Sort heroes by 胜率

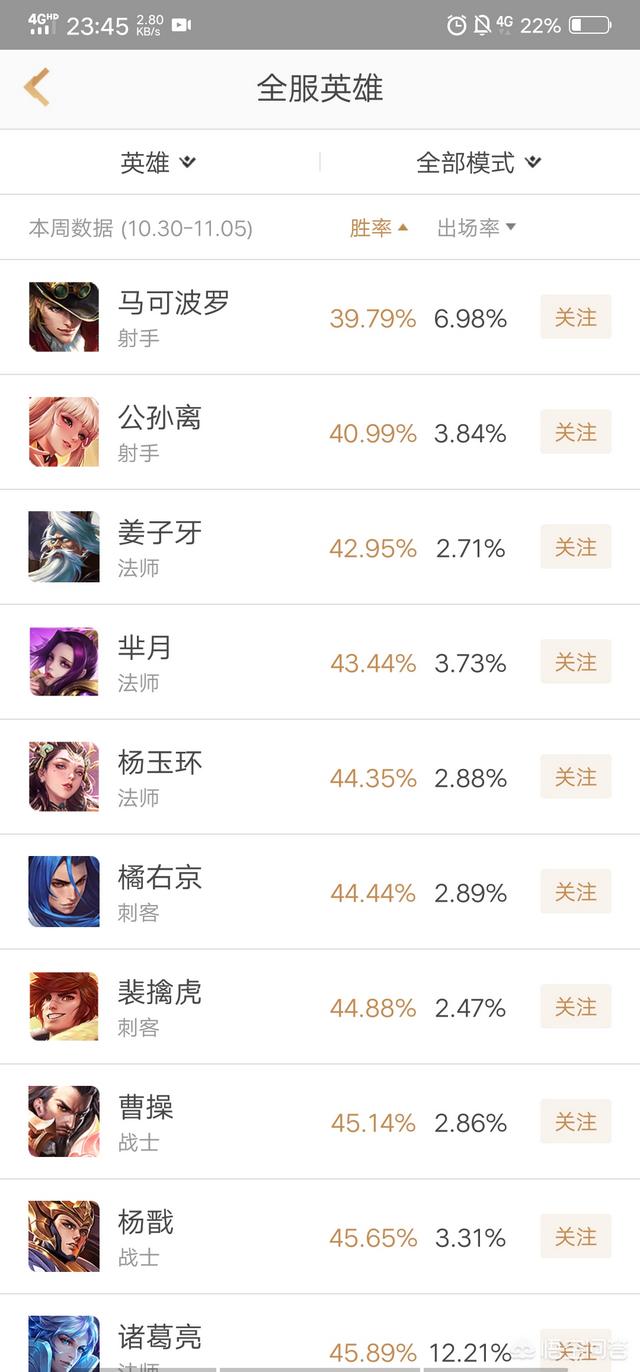[x=378, y=228]
